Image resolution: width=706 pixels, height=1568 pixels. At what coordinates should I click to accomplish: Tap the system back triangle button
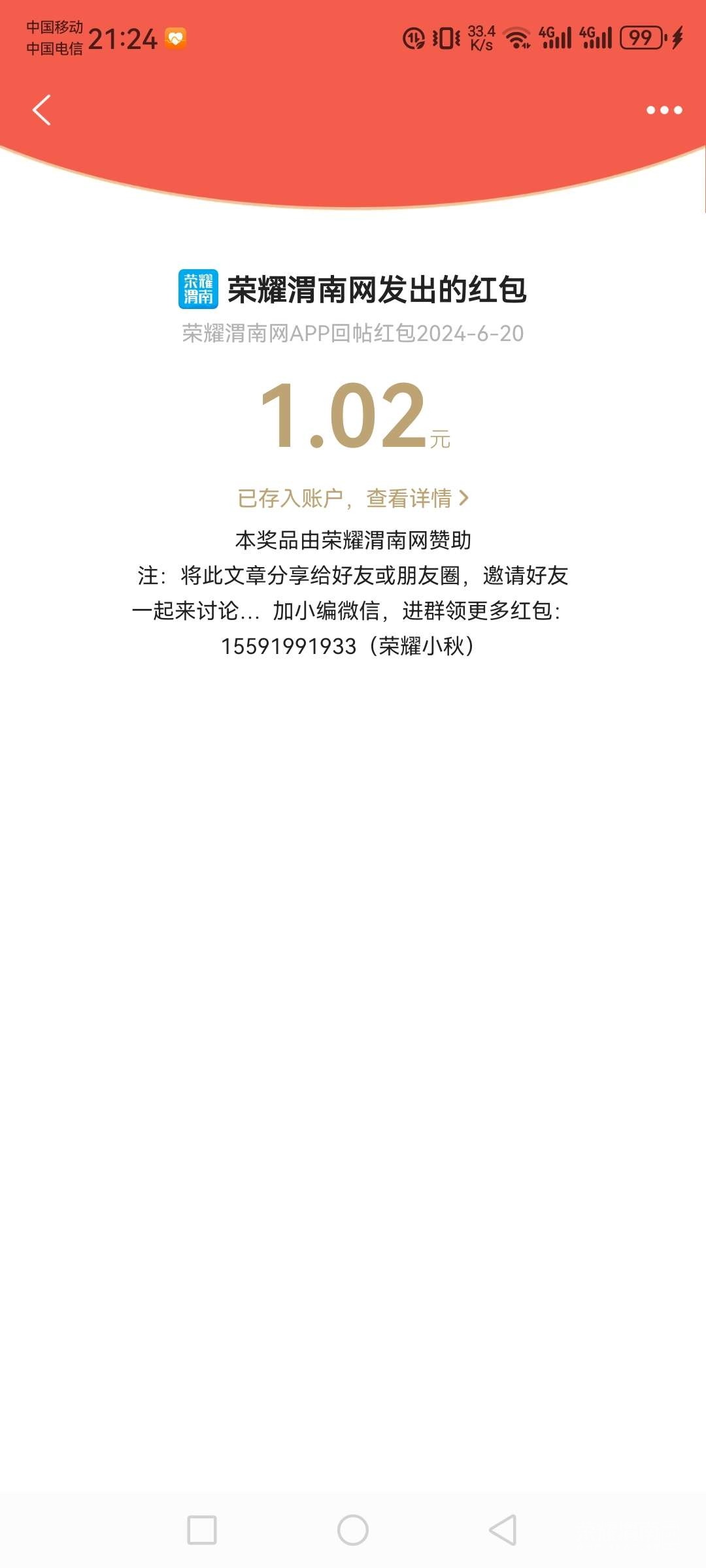click(503, 1530)
